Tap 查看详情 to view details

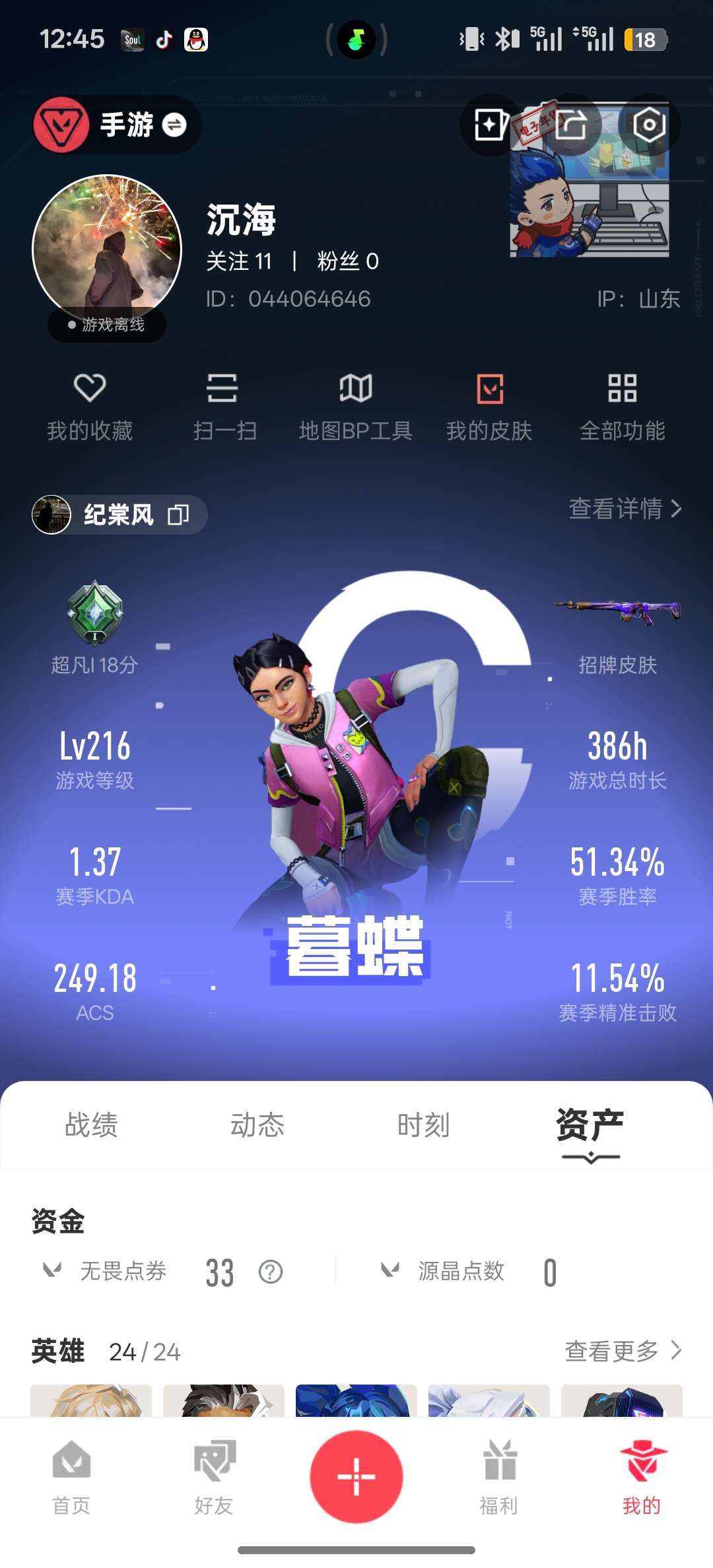625,509
